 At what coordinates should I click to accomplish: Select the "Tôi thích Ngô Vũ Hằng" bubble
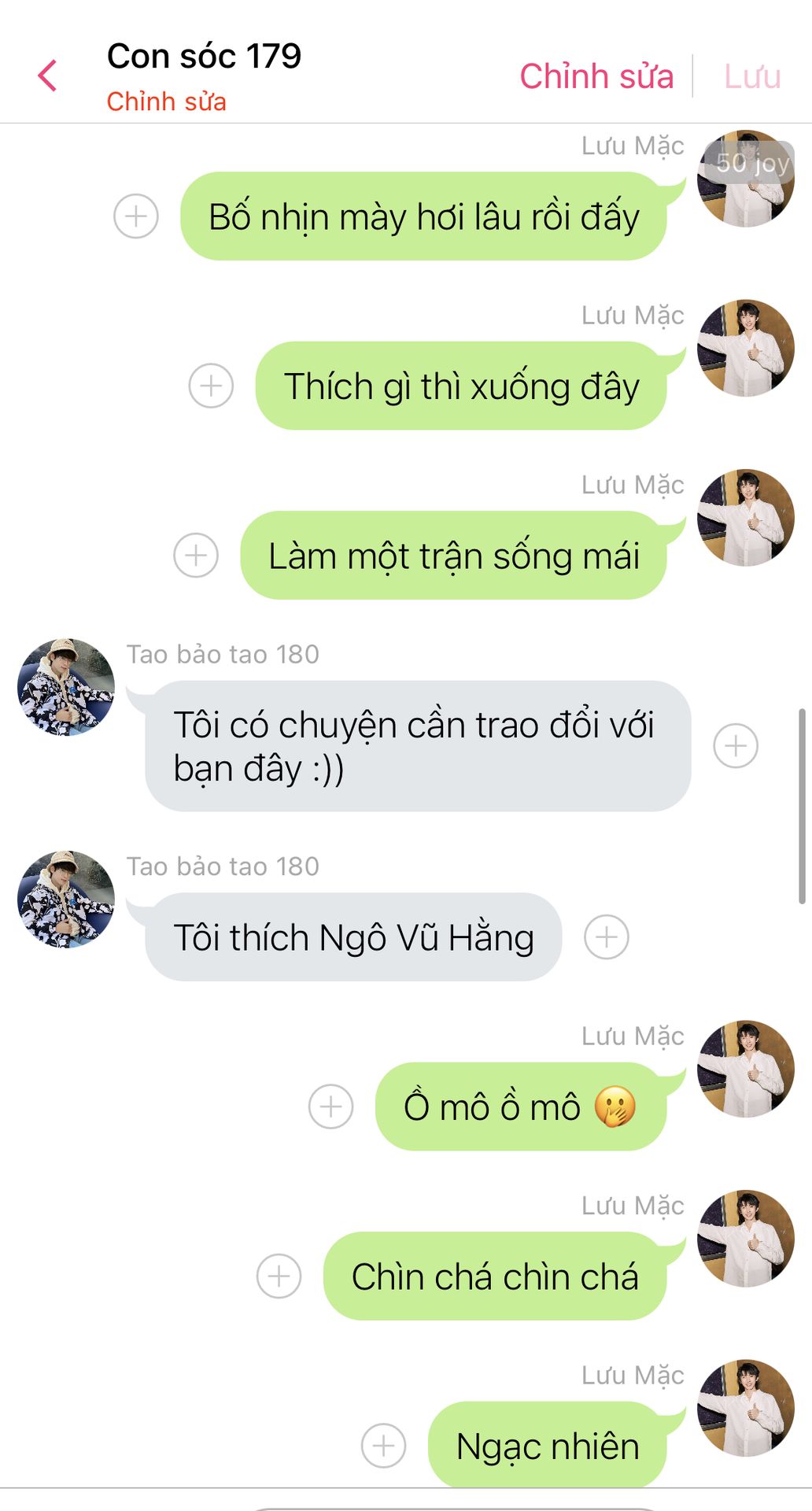(x=353, y=937)
